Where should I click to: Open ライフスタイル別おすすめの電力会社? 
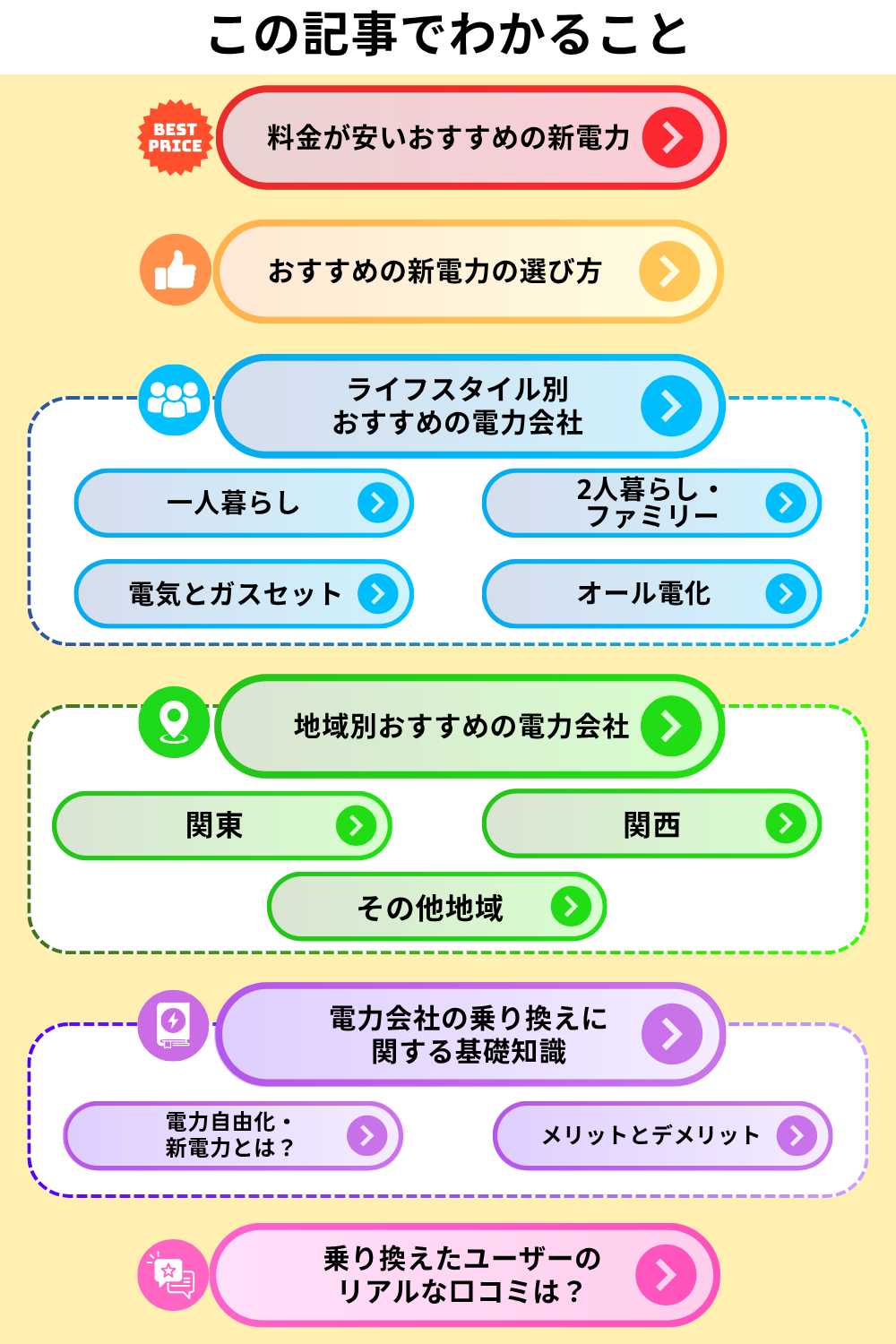pos(470,406)
